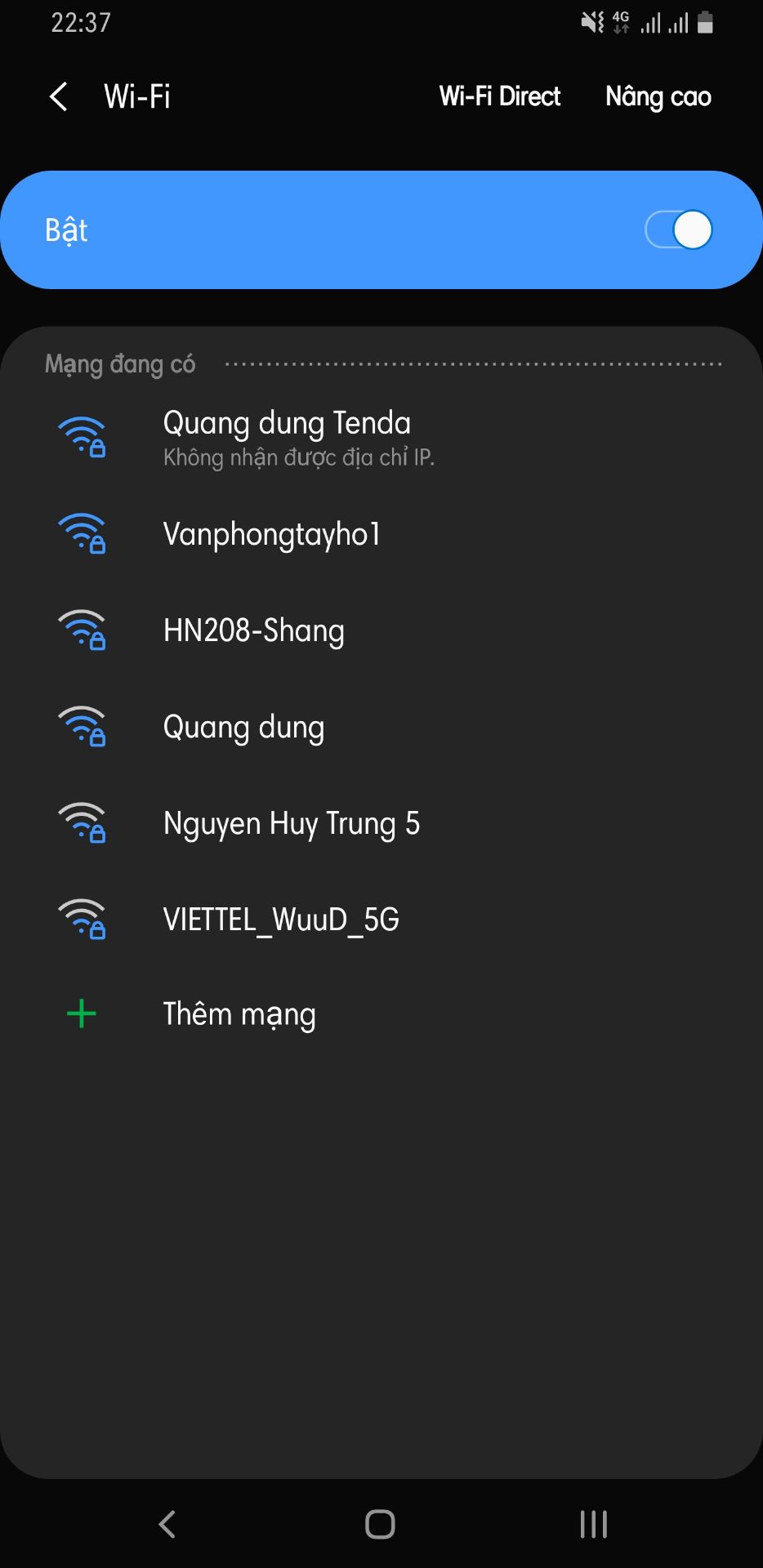
Task: Tap the back arrow next to Wi-Fi title
Action: tap(57, 96)
